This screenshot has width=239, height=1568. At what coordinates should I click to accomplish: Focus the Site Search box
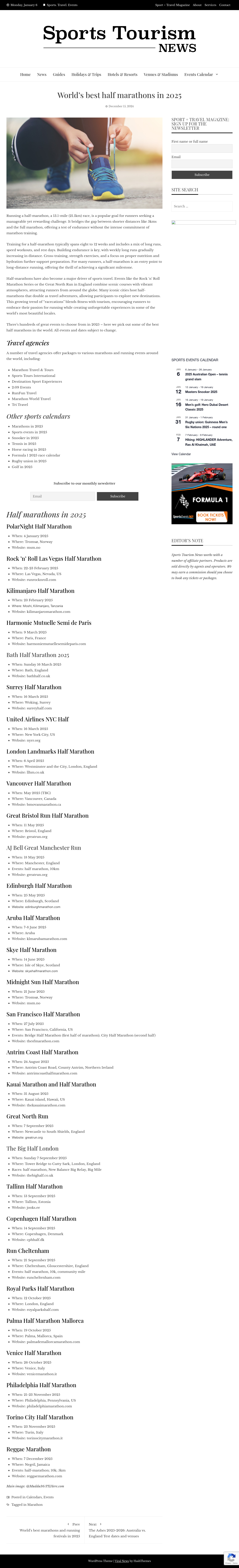point(202,206)
